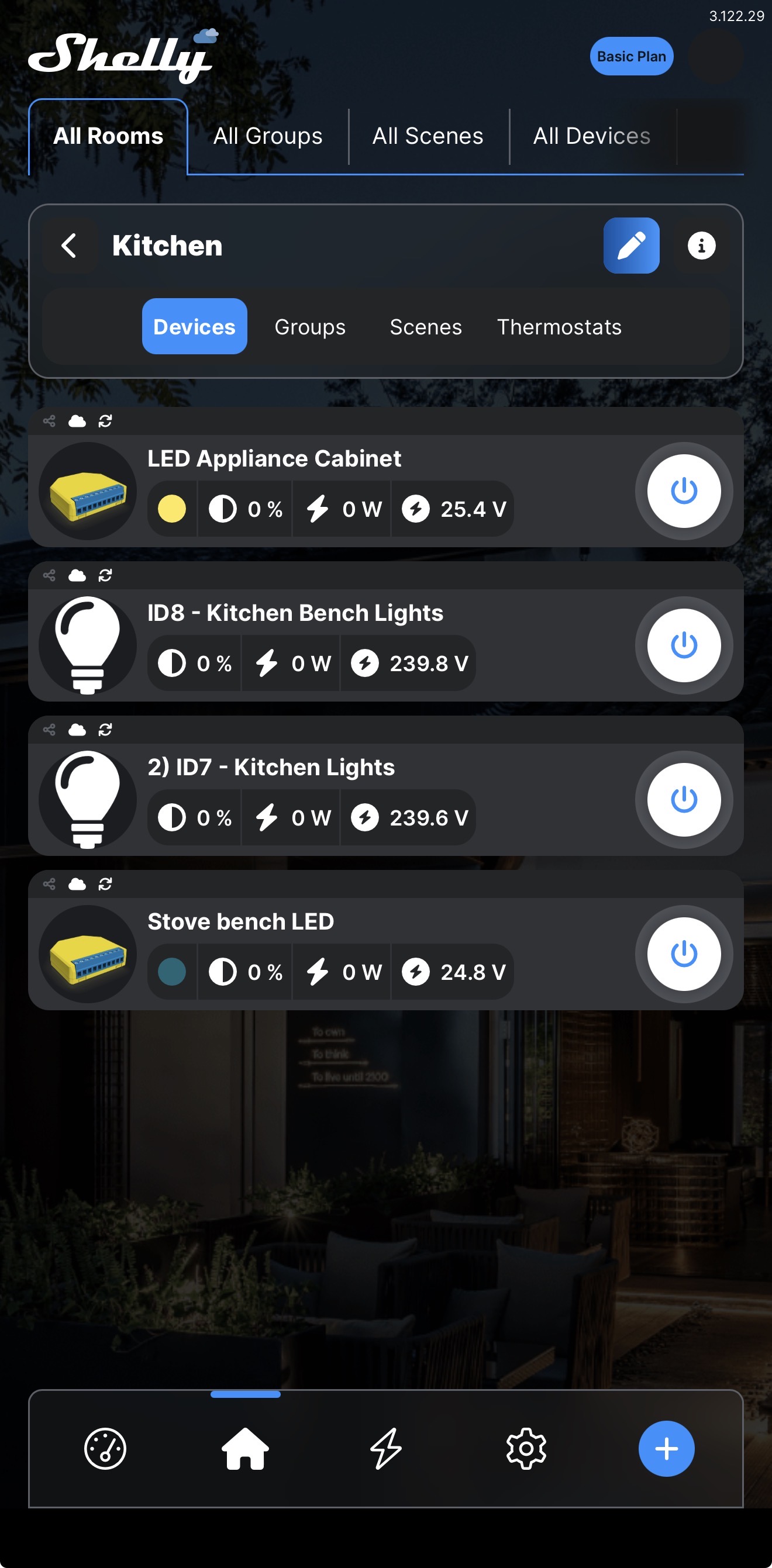
Task: Edit the Kitchen room name
Action: pos(632,246)
